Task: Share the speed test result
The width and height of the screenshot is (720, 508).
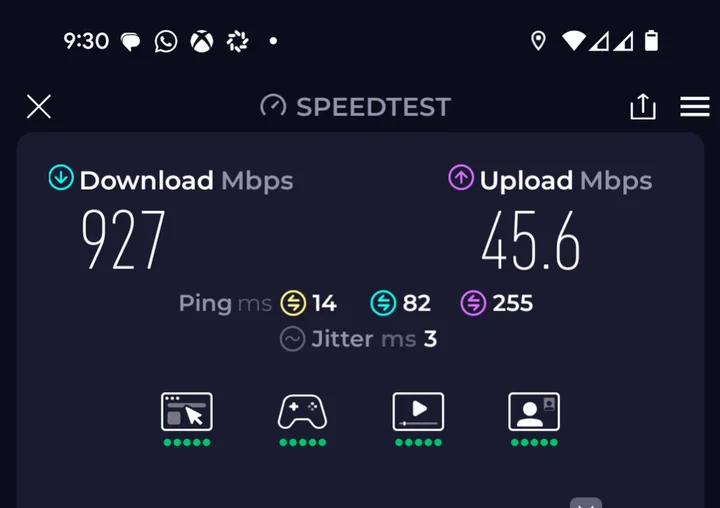Action: pos(642,106)
